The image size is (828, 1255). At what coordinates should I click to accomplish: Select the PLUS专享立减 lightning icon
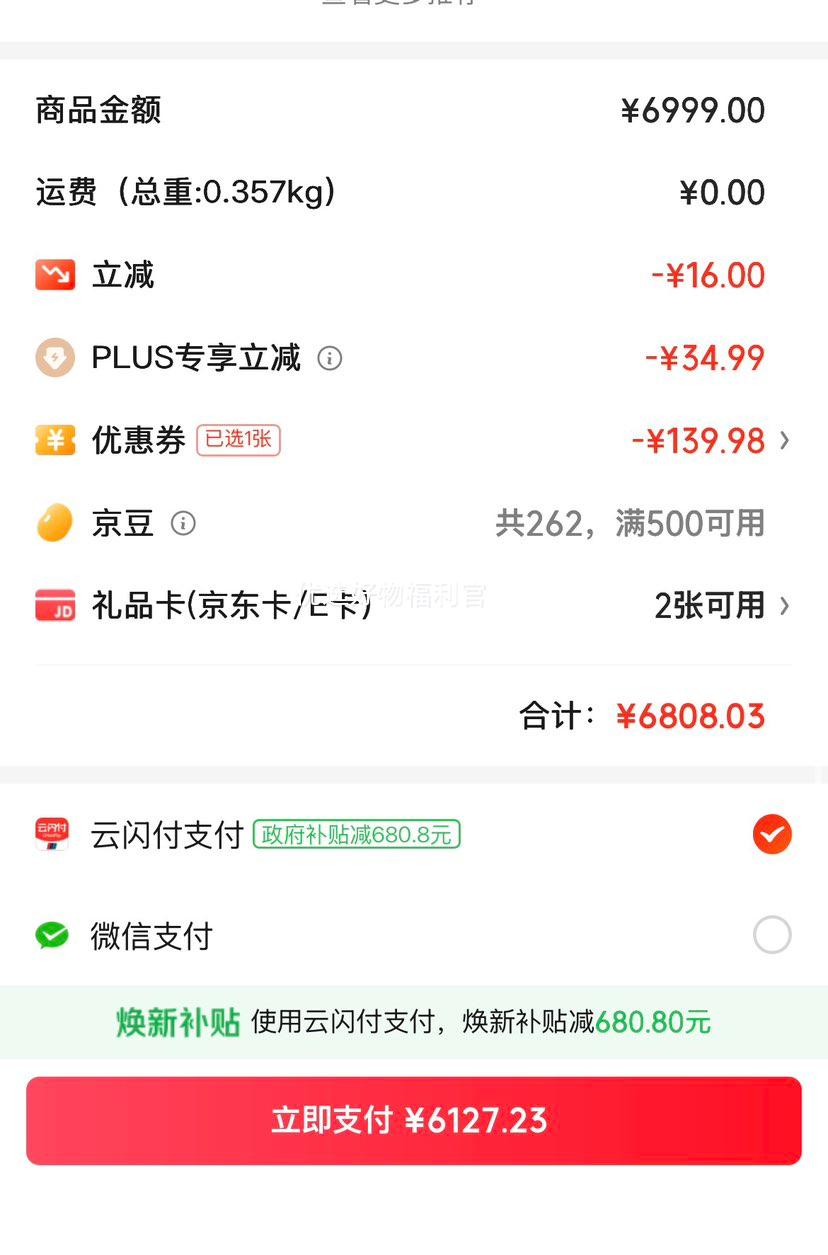point(55,357)
